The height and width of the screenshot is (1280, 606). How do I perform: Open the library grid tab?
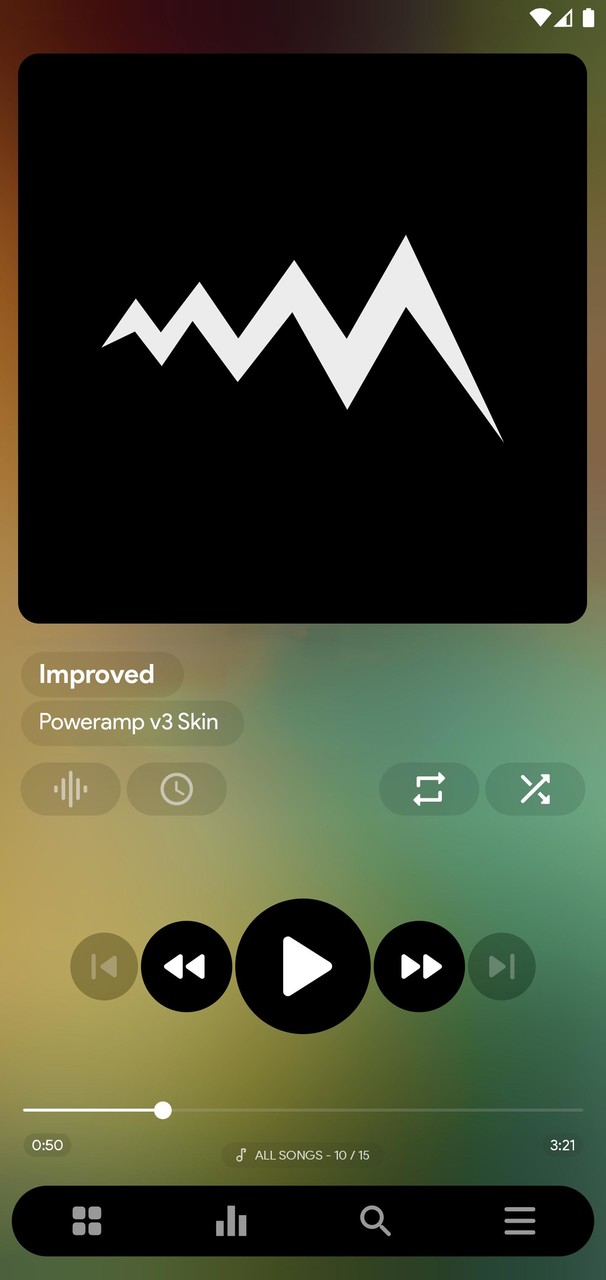pyautogui.click(x=87, y=1221)
